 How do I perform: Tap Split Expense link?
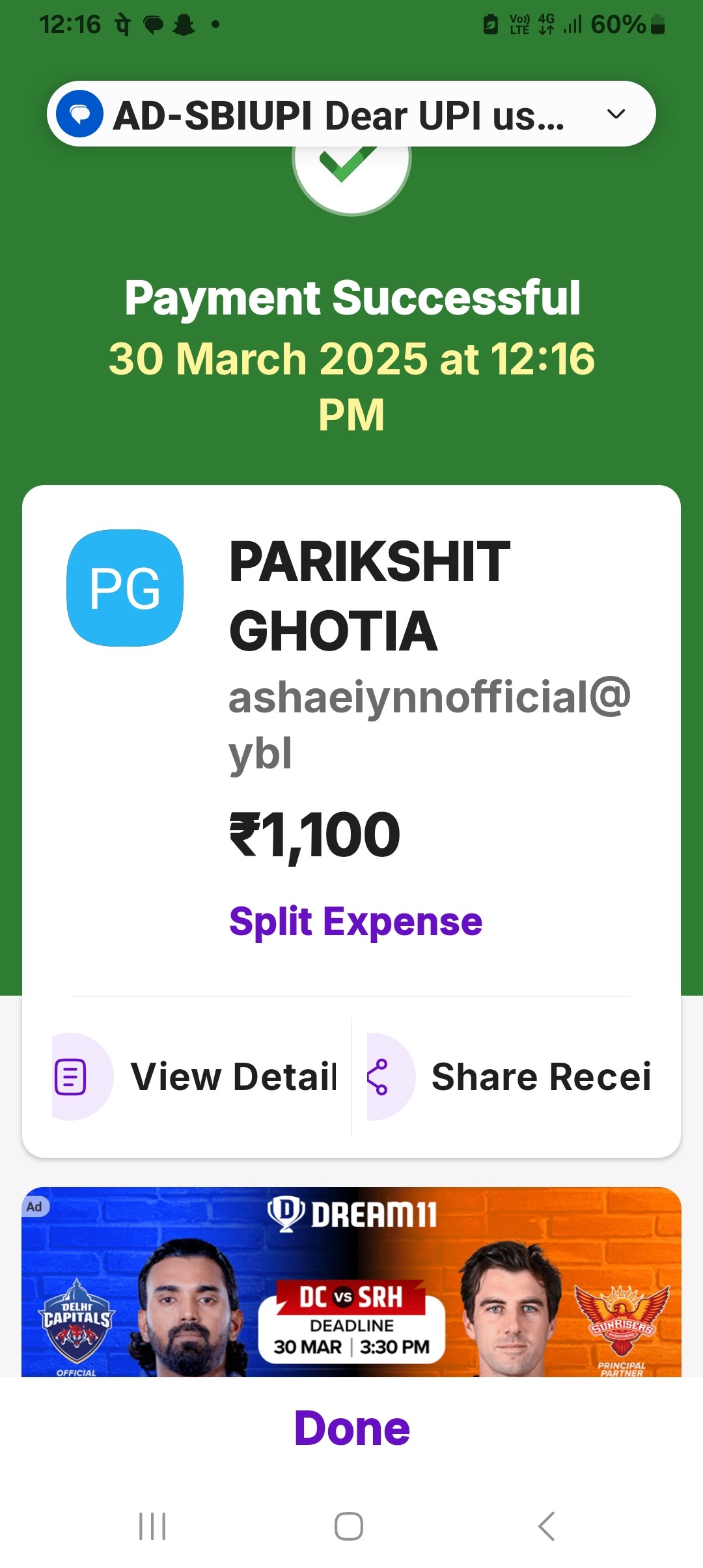coord(355,921)
